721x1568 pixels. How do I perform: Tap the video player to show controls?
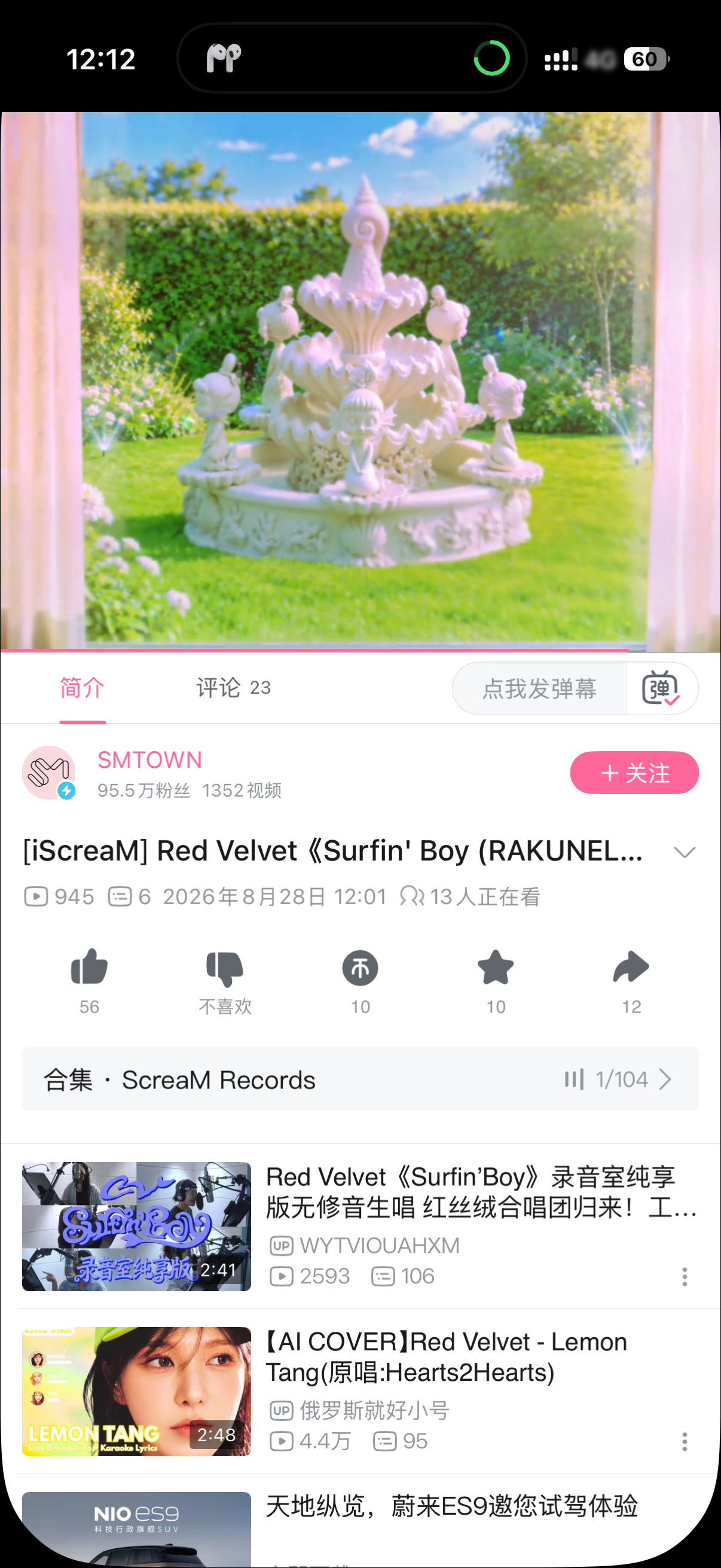pyautogui.click(x=360, y=382)
